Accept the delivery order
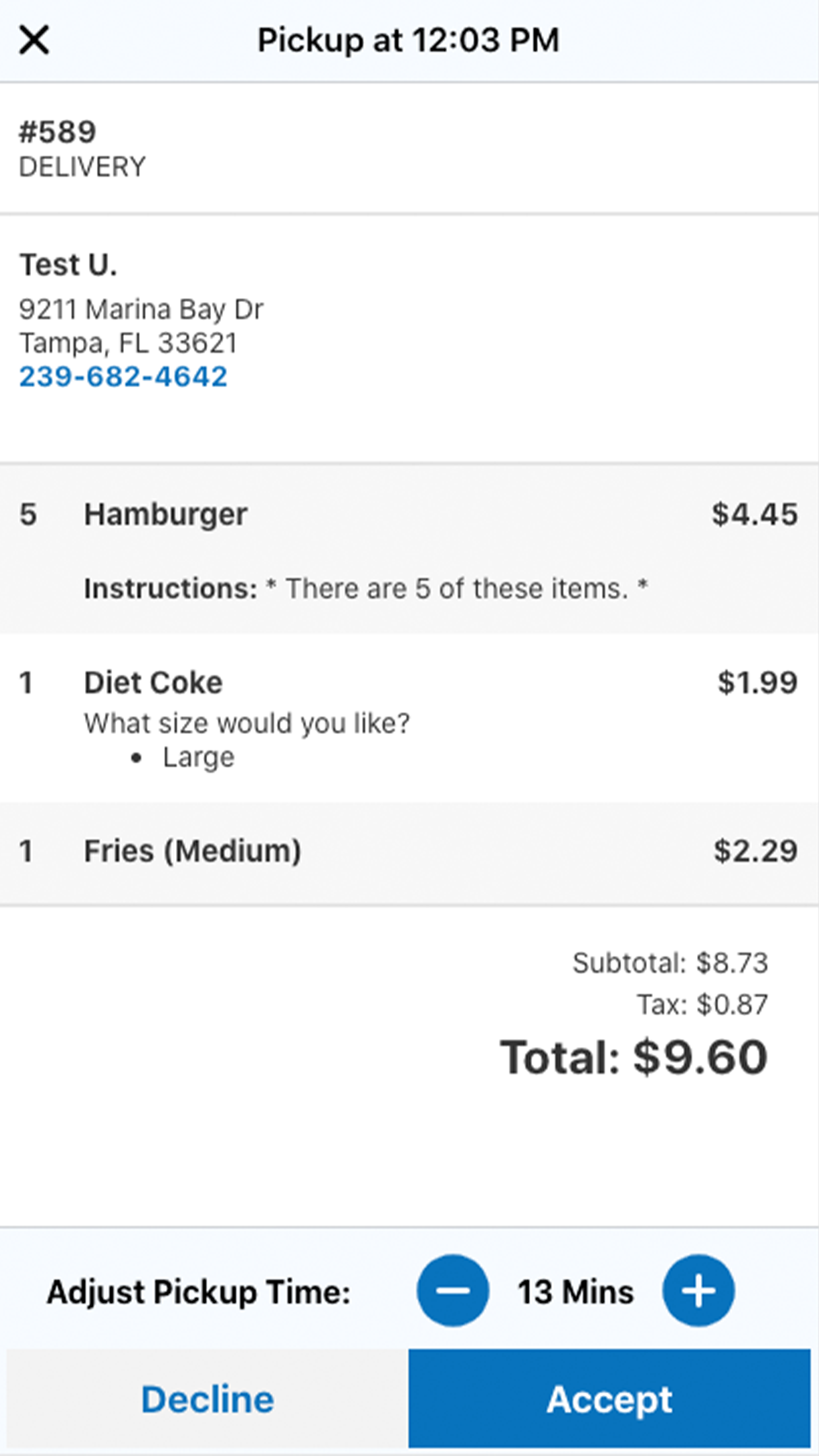819x1456 pixels. click(609, 1399)
